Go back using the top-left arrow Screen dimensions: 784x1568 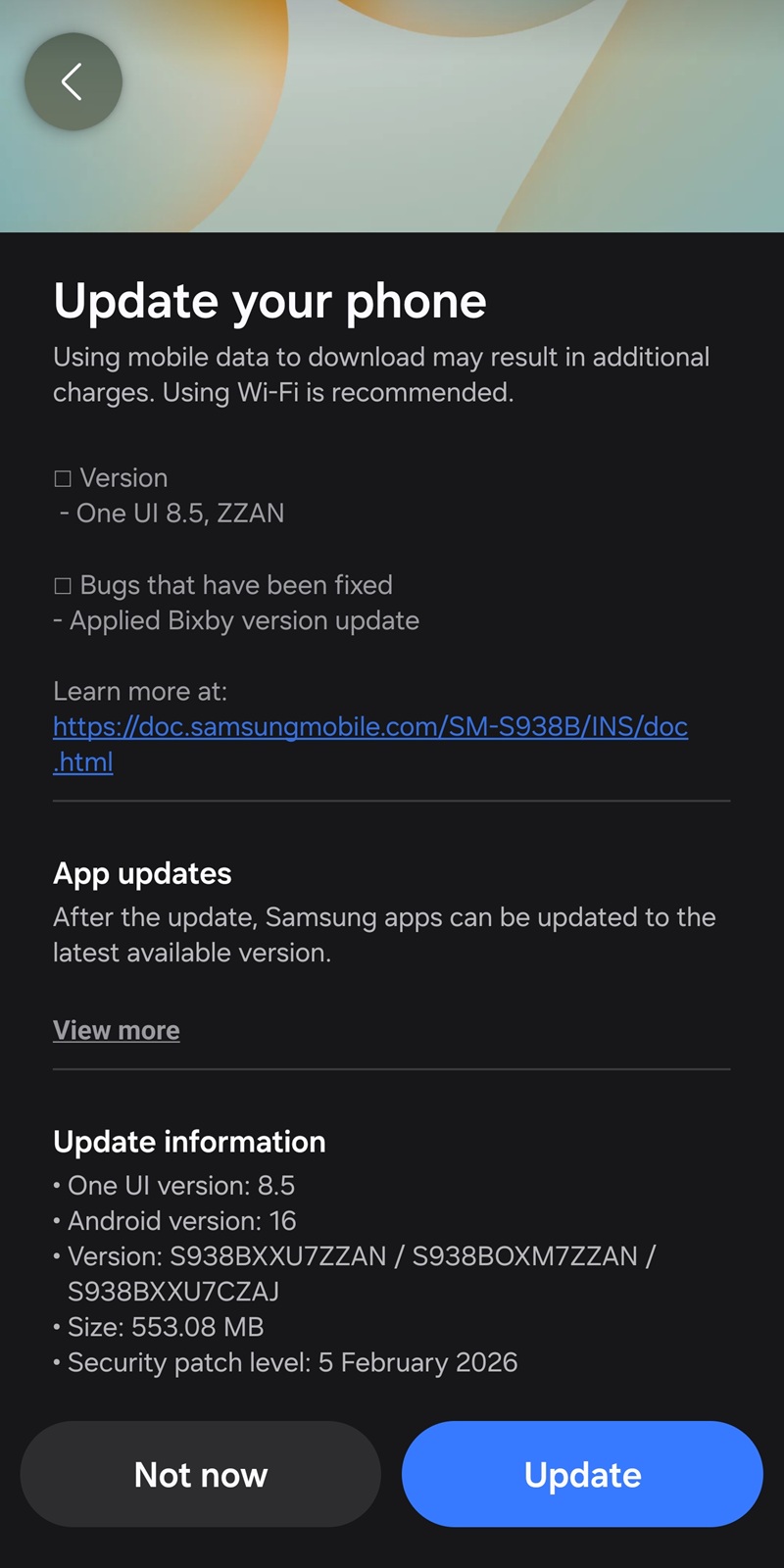coord(73,81)
